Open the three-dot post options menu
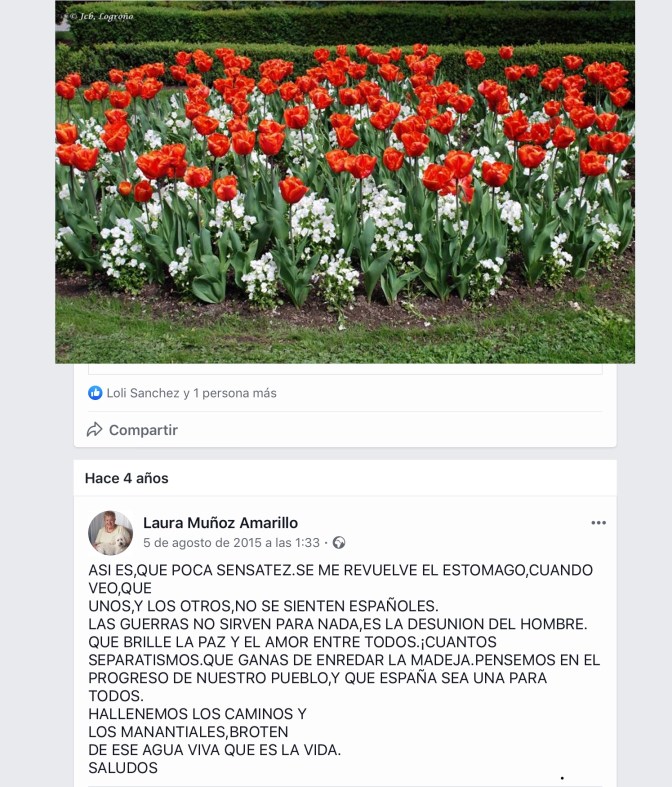This screenshot has width=672, height=787. pos(598,523)
